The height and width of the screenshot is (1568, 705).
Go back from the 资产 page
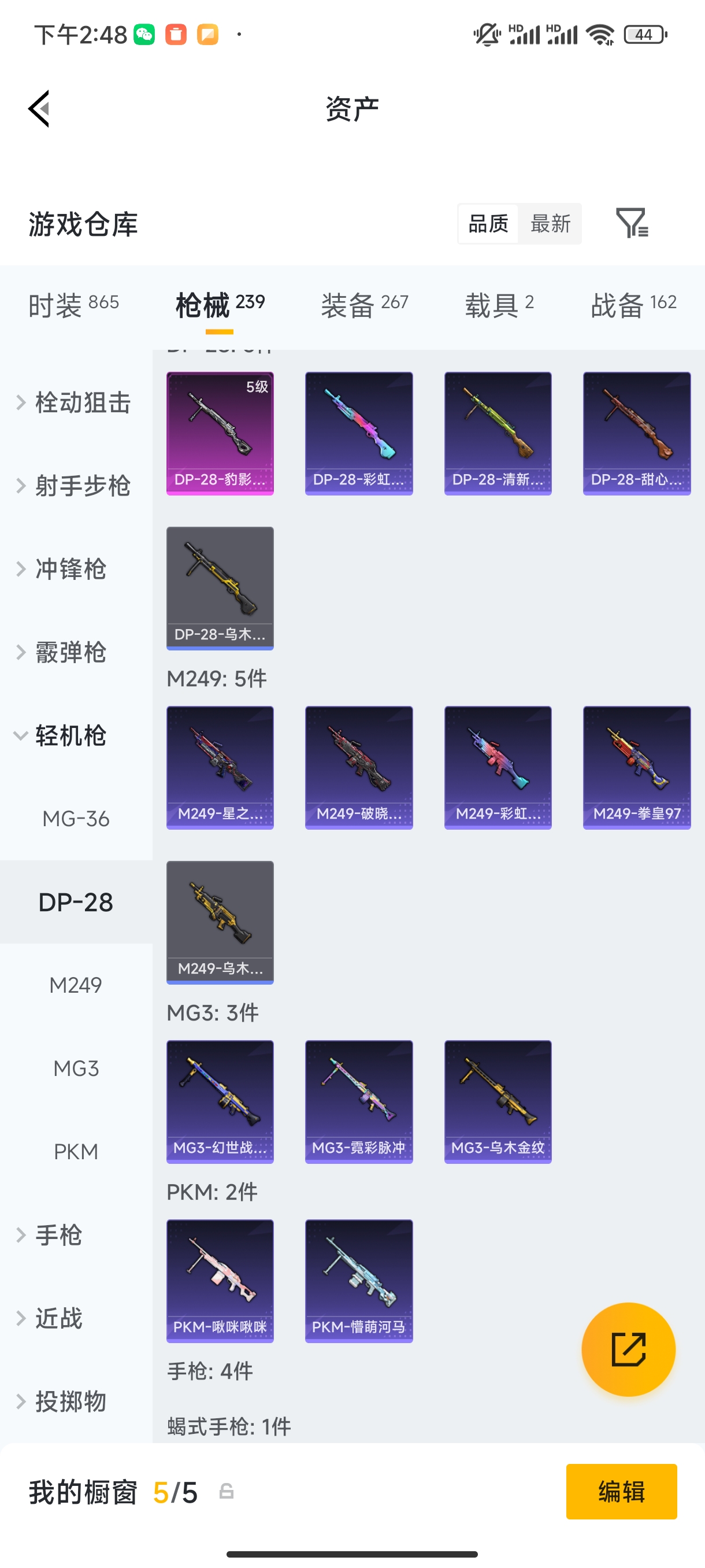coord(39,109)
